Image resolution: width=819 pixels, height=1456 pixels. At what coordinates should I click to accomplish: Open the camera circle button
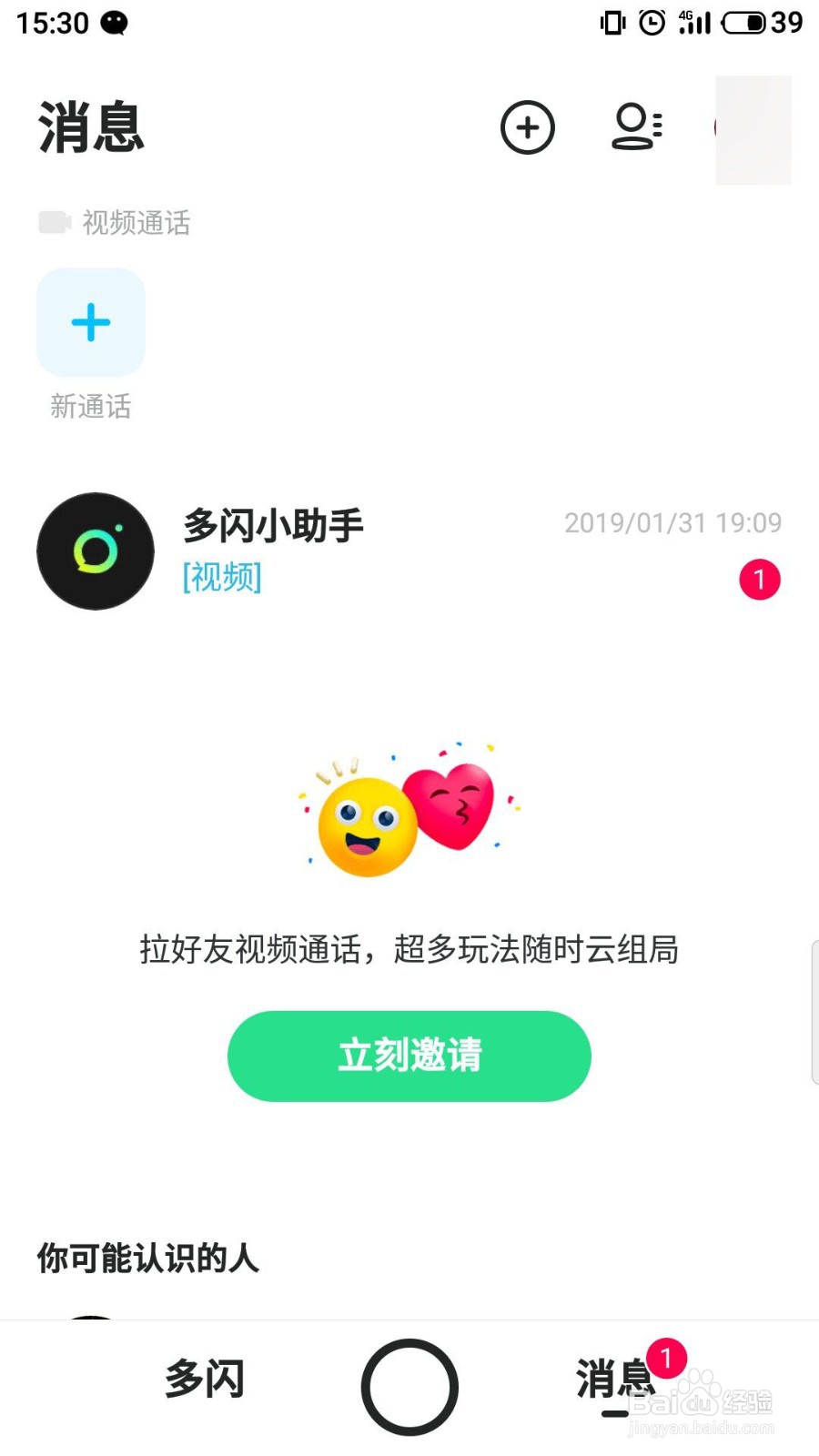tap(409, 1387)
